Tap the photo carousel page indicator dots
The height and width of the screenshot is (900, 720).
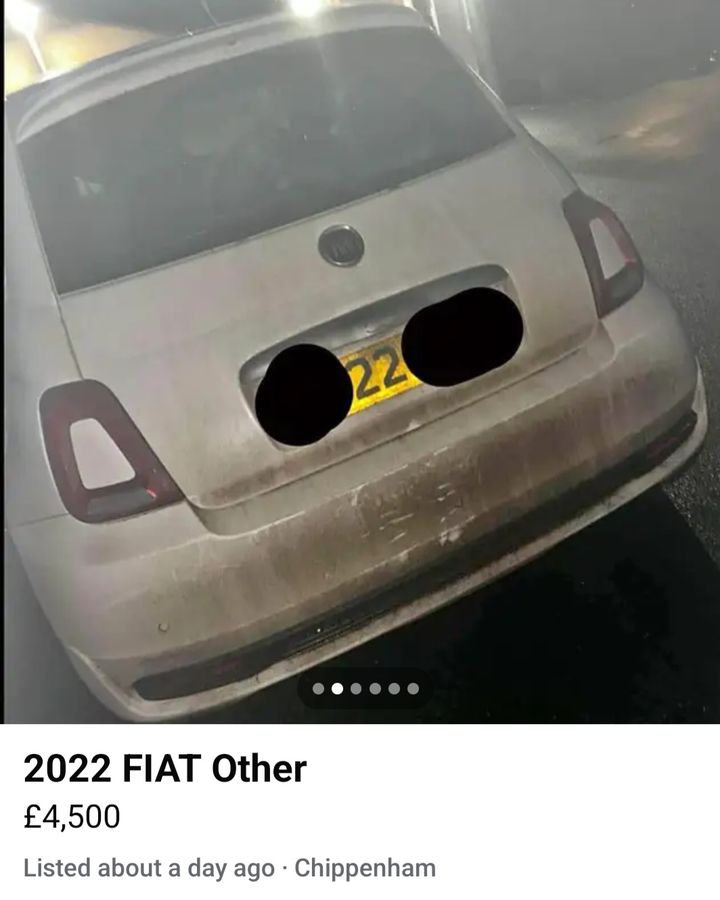click(365, 688)
